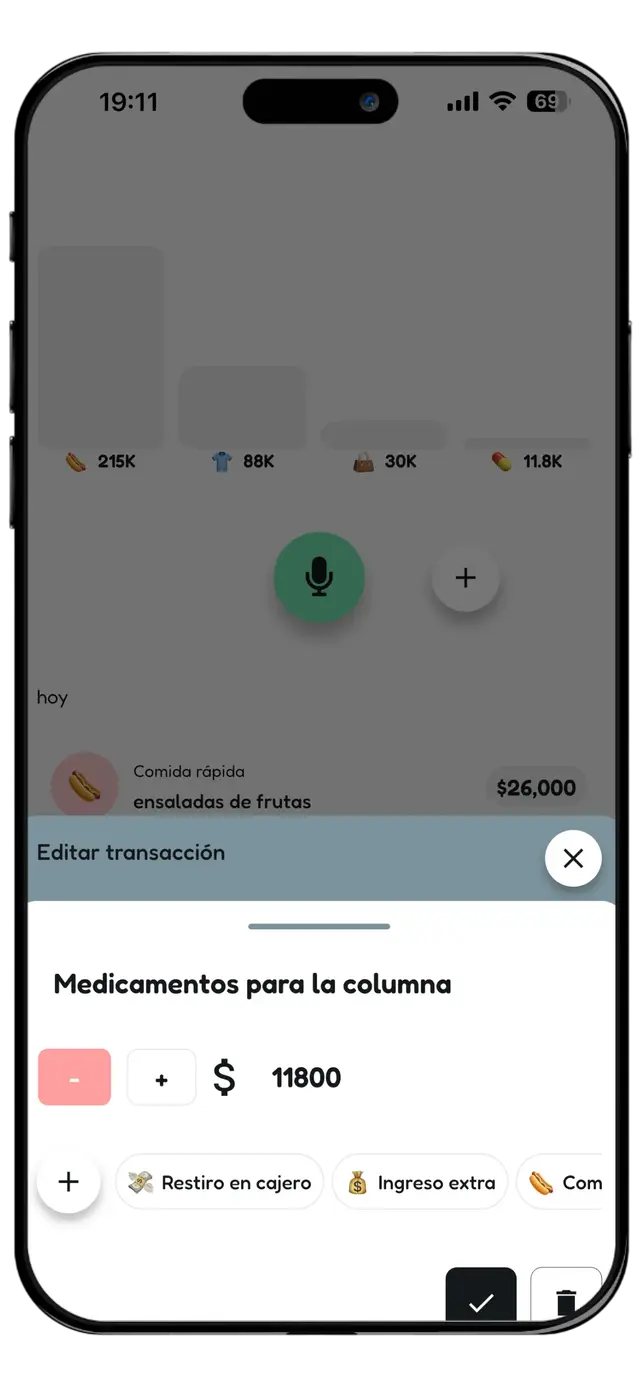The width and height of the screenshot is (640, 1385).
Task: Mark the transaction as income with plus
Action: coord(161,1078)
